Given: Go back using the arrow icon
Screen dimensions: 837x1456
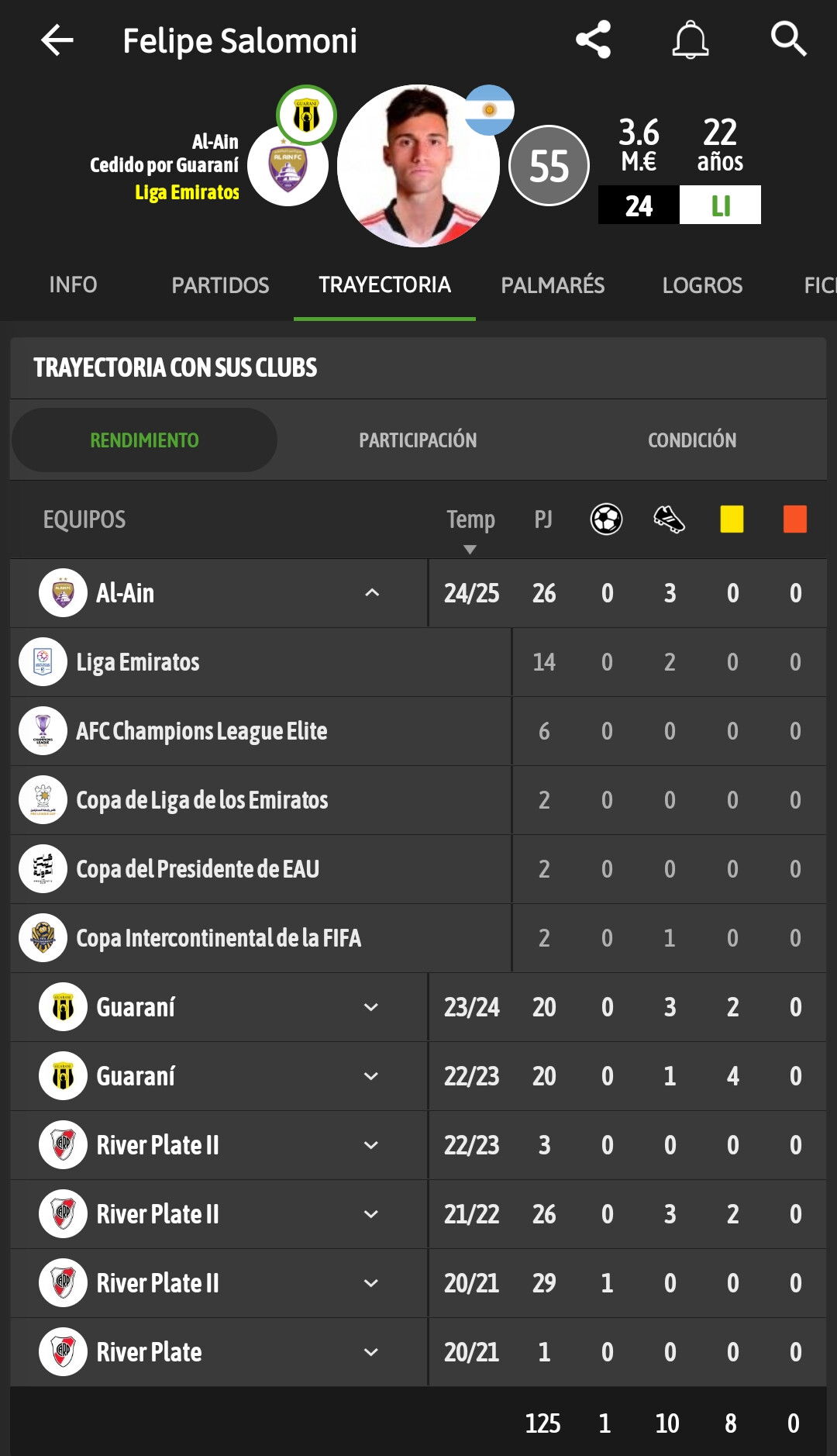Looking at the screenshot, I should (57, 40).
